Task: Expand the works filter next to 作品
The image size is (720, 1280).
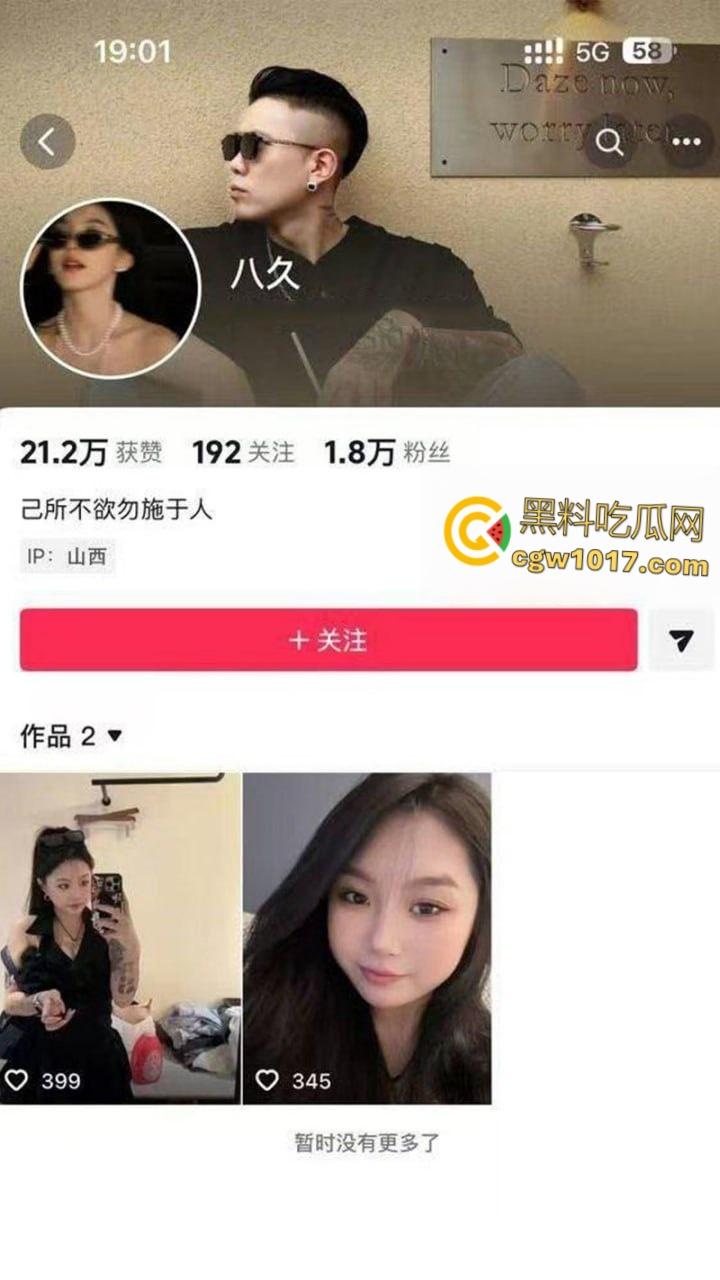Action: tap(113, 735)
